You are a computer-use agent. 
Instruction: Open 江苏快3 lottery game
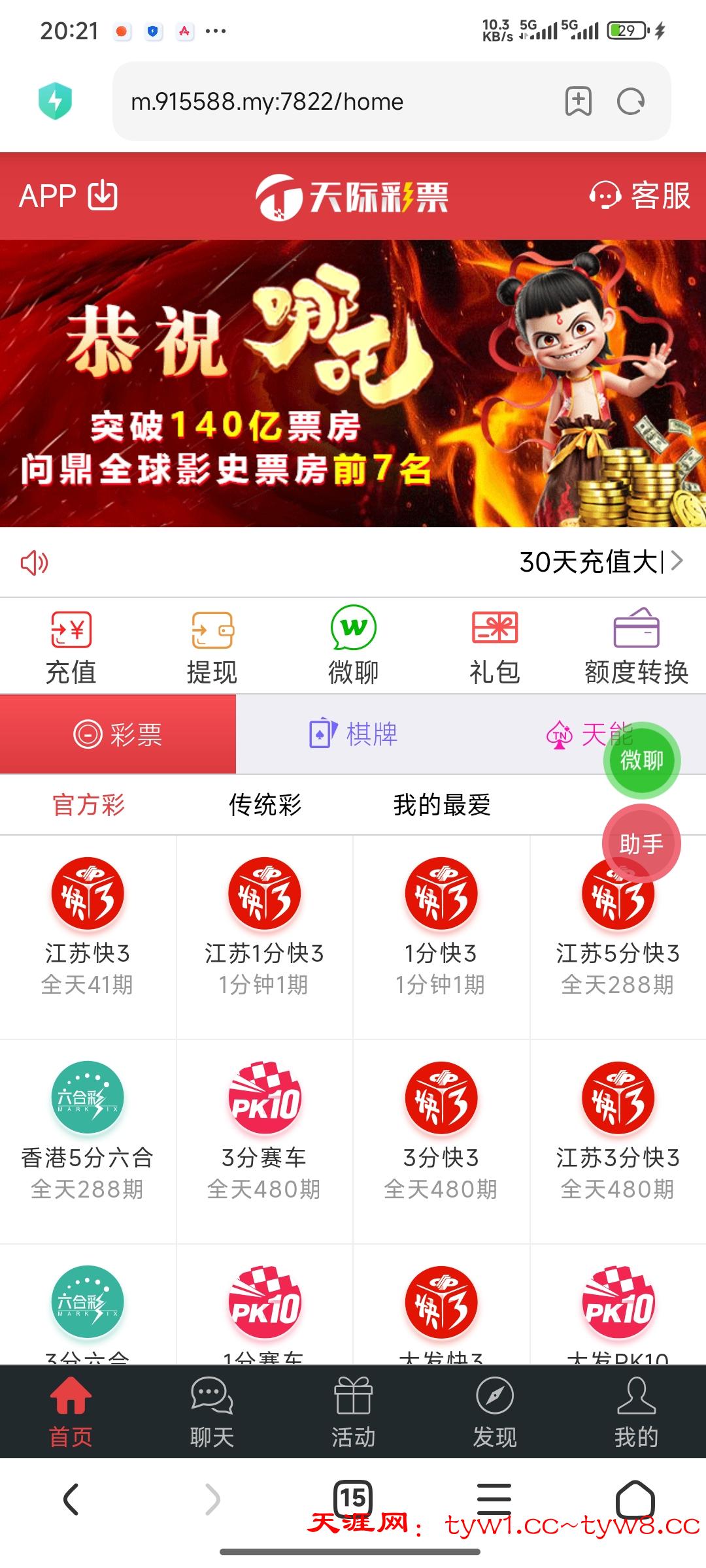click(88, 928)
